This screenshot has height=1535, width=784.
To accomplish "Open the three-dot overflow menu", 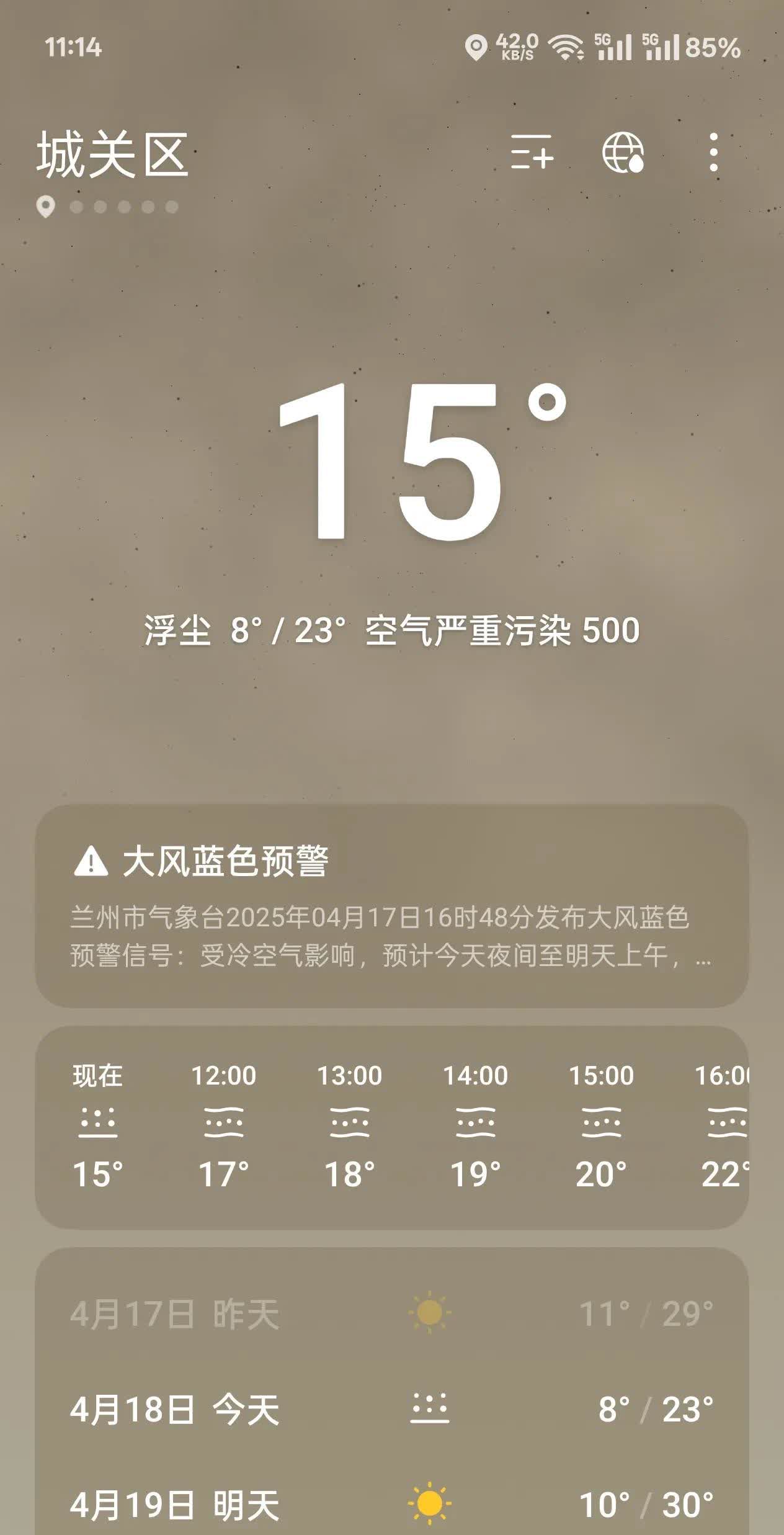I will [x=714, y=152].
